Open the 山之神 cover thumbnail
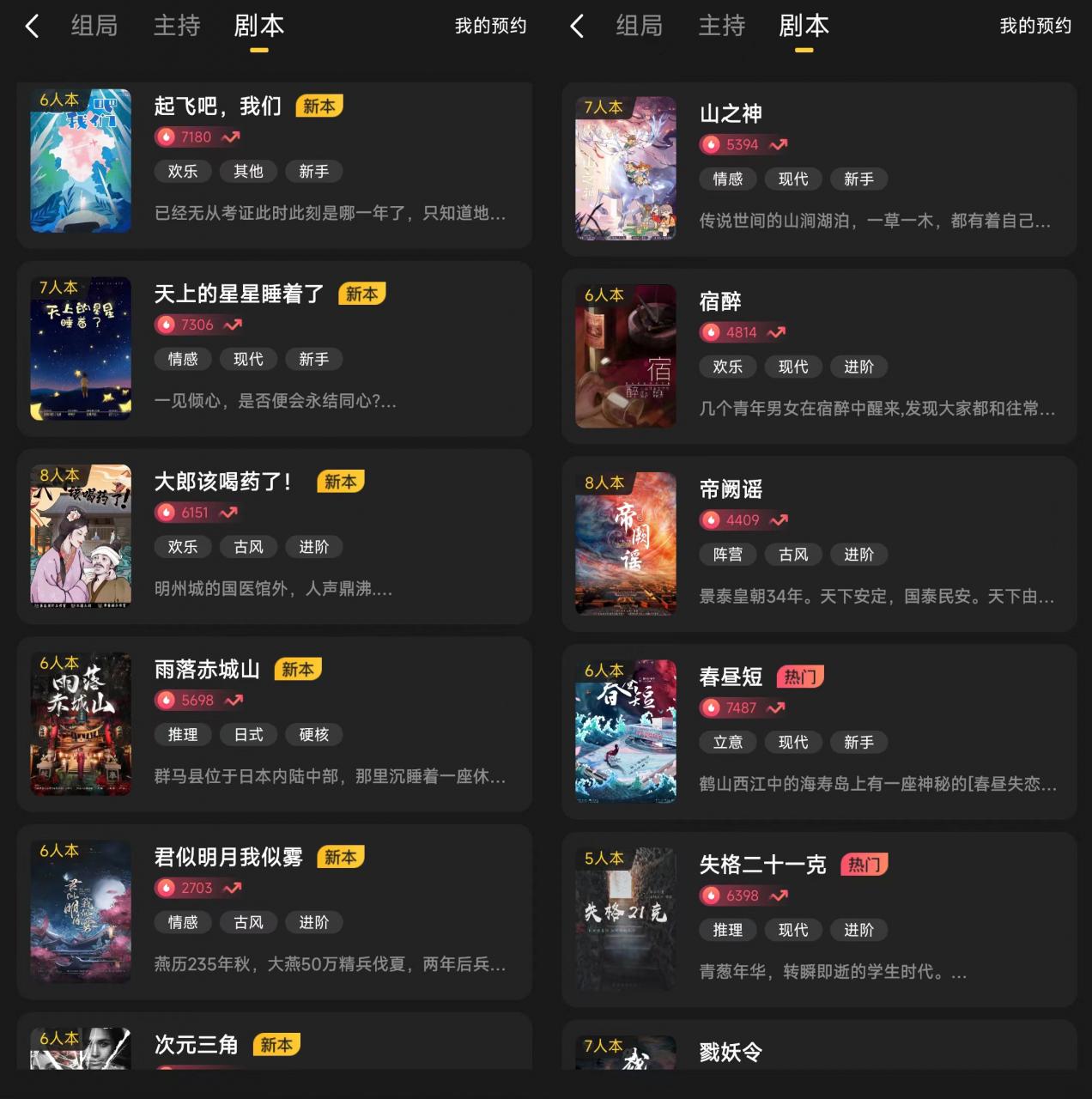Viewport: 1092px width, 1099px height. click(625, 168)
